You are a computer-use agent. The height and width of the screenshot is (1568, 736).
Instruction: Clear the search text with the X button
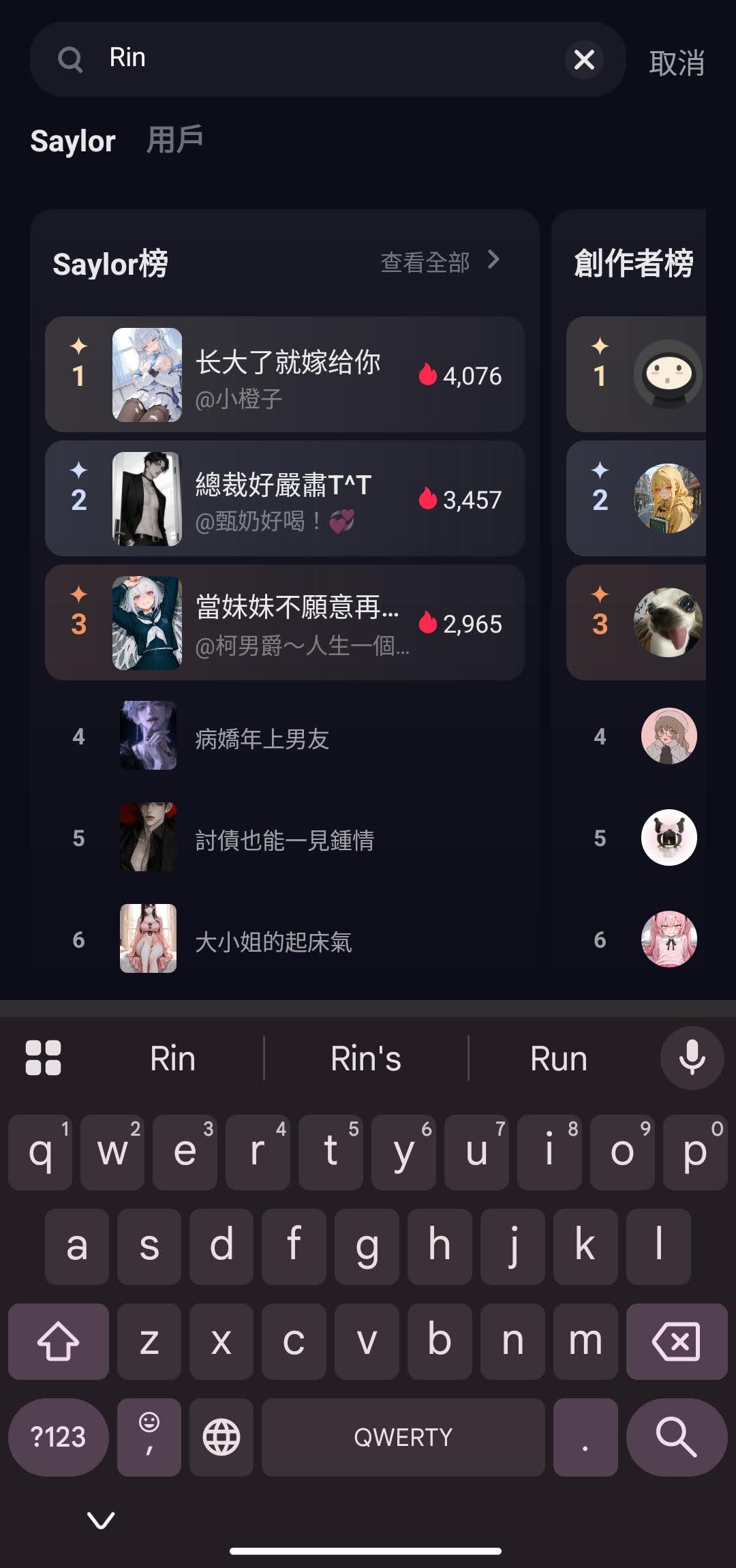[x=584, y=60]
